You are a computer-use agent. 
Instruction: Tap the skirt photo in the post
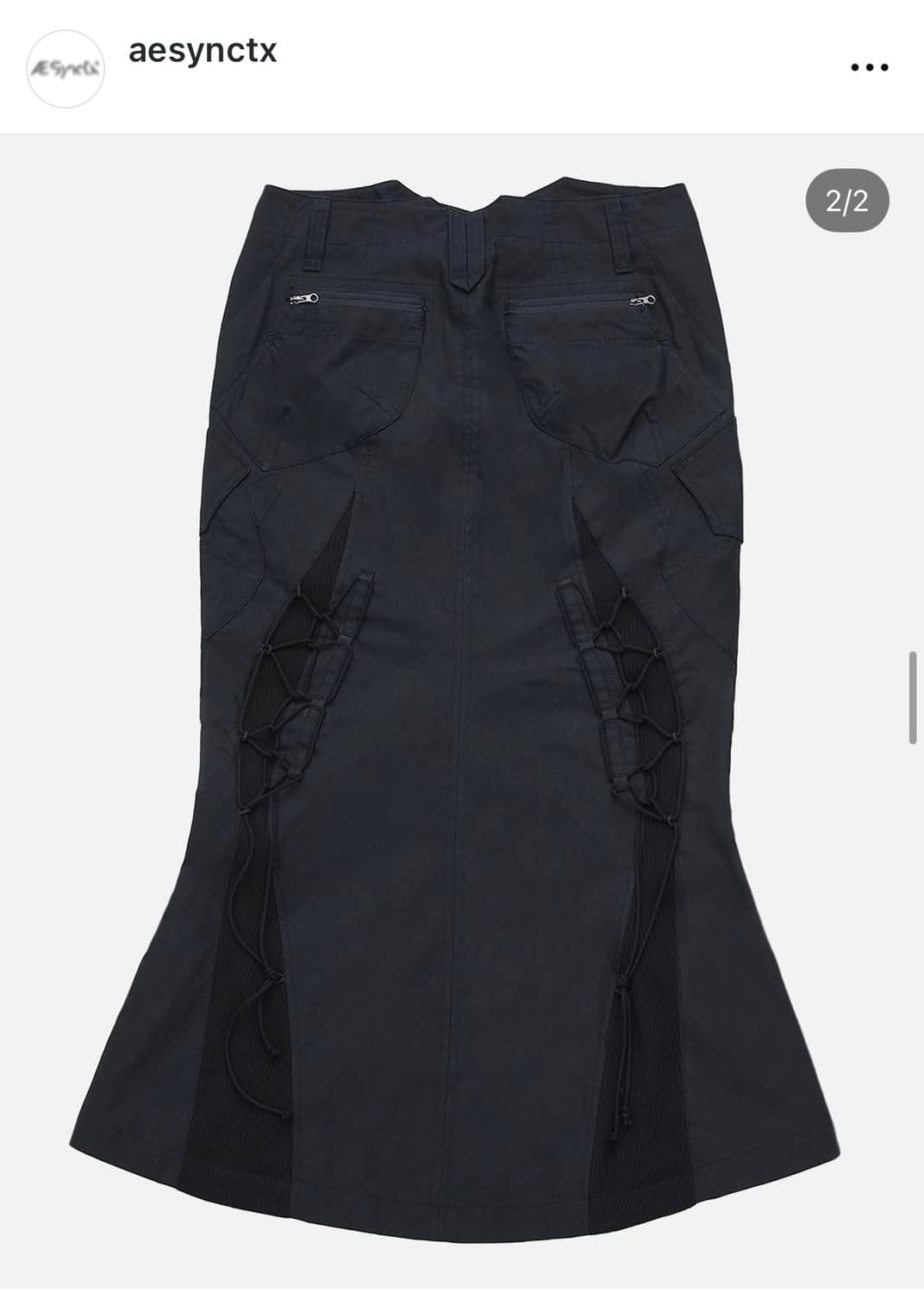click(x=462, y=712)
